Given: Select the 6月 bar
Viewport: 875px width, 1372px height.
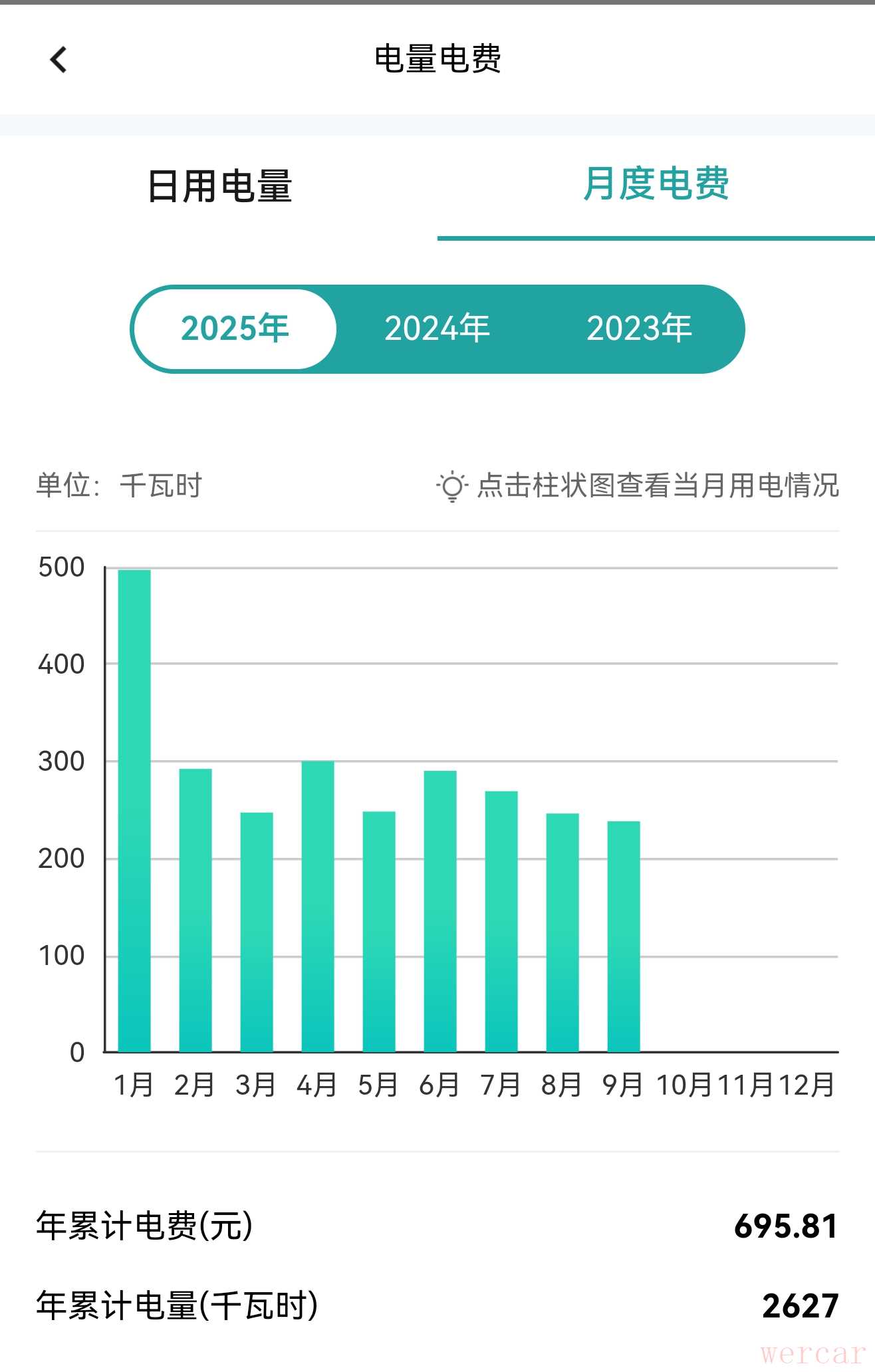Looking at the screenshot, I should pyautogui.click(x=440, y=911).
